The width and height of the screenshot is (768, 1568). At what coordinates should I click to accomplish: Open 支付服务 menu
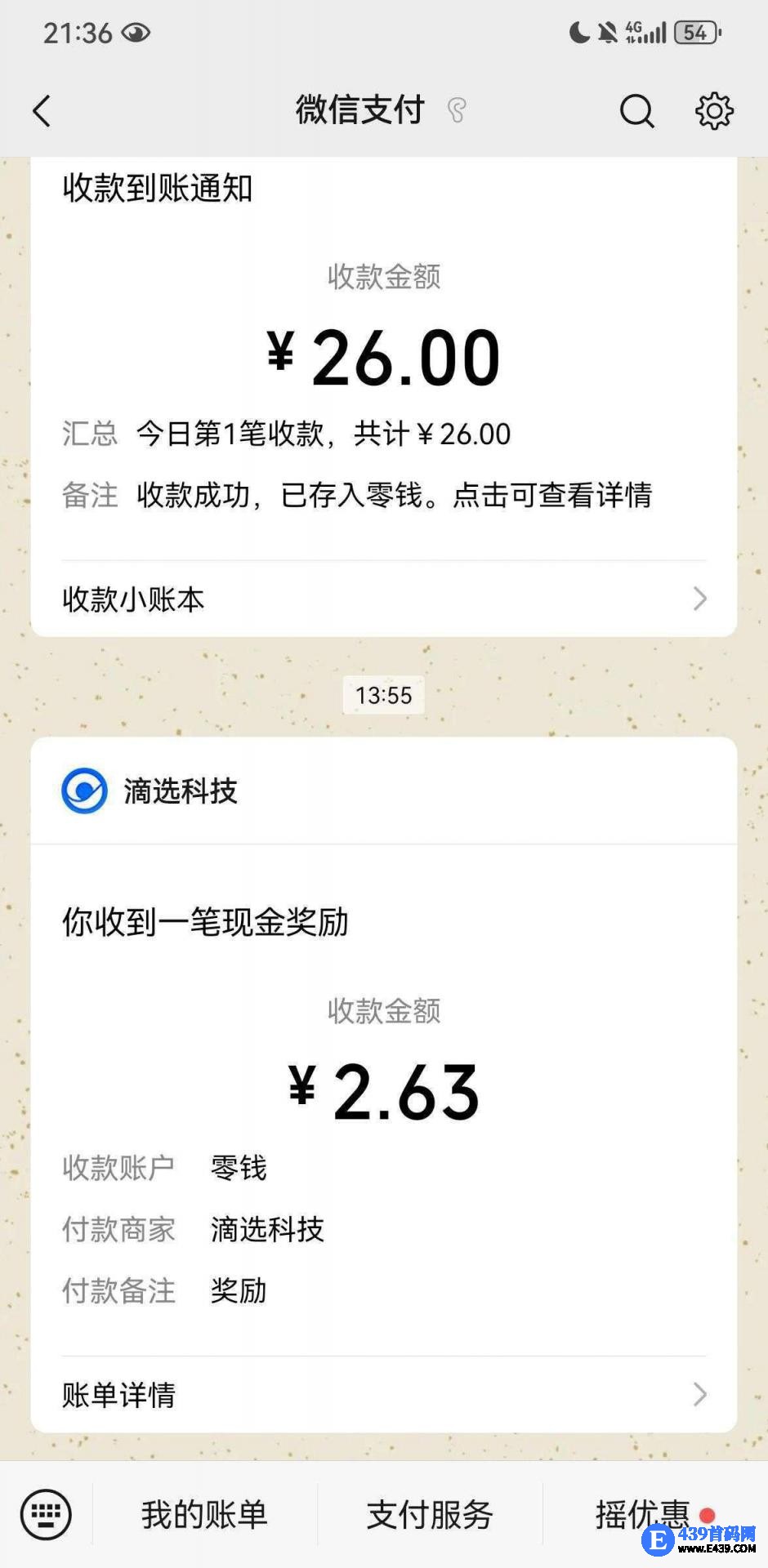pyautogui.click(x=430, y=1514)
